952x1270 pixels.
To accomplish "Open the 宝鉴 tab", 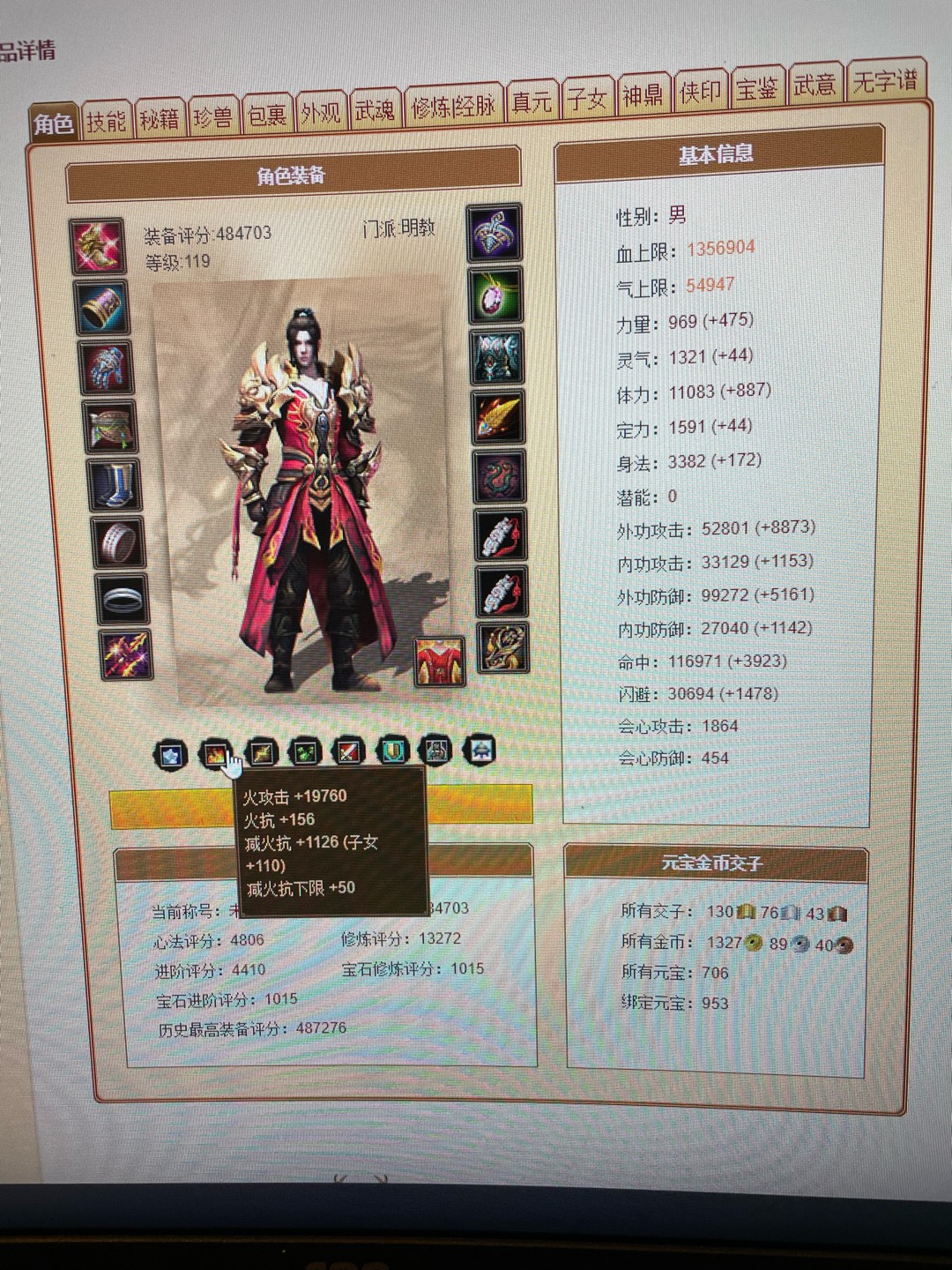I will coord(756,88).
